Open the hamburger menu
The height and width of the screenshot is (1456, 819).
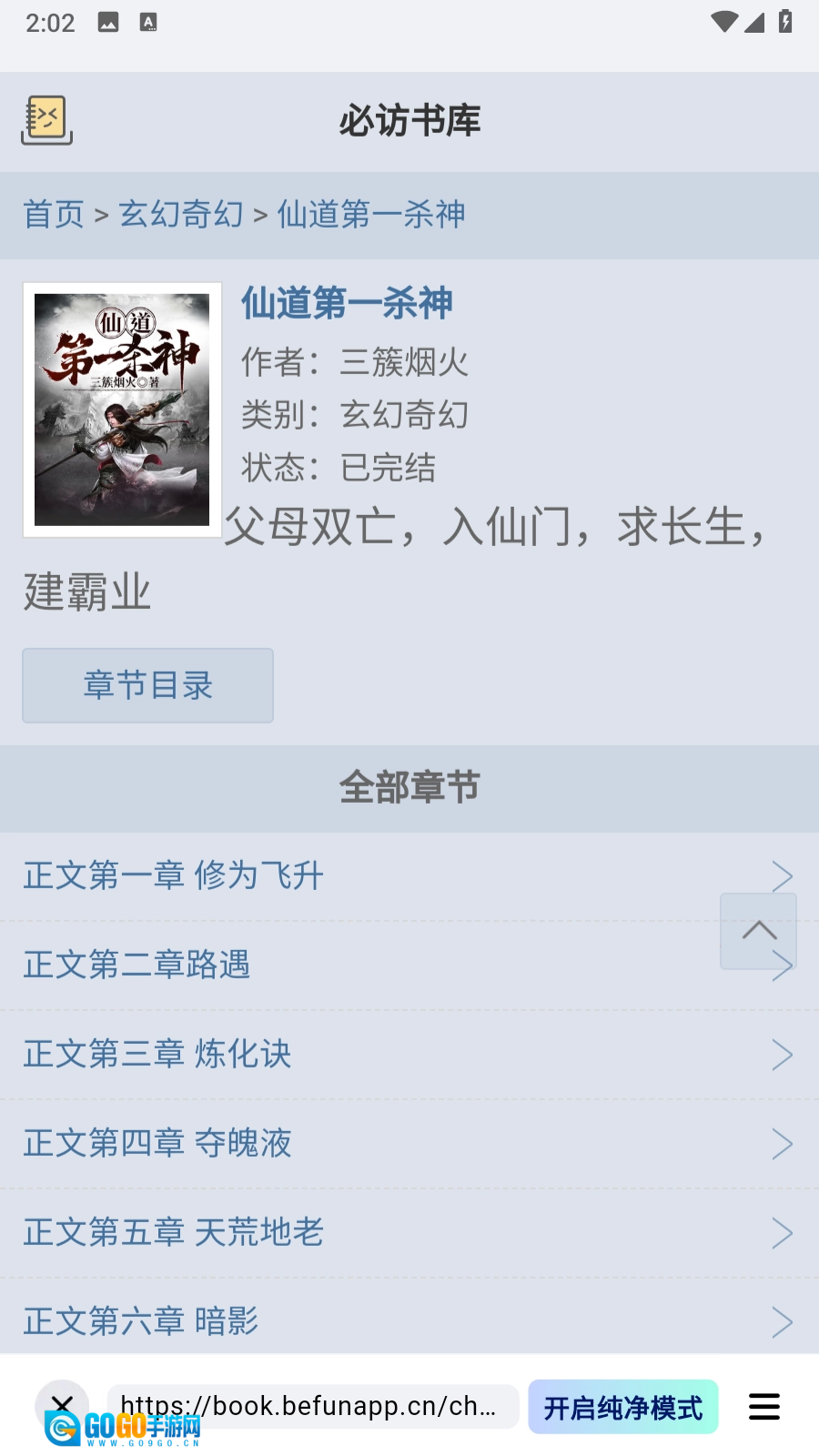[764, 1407]
